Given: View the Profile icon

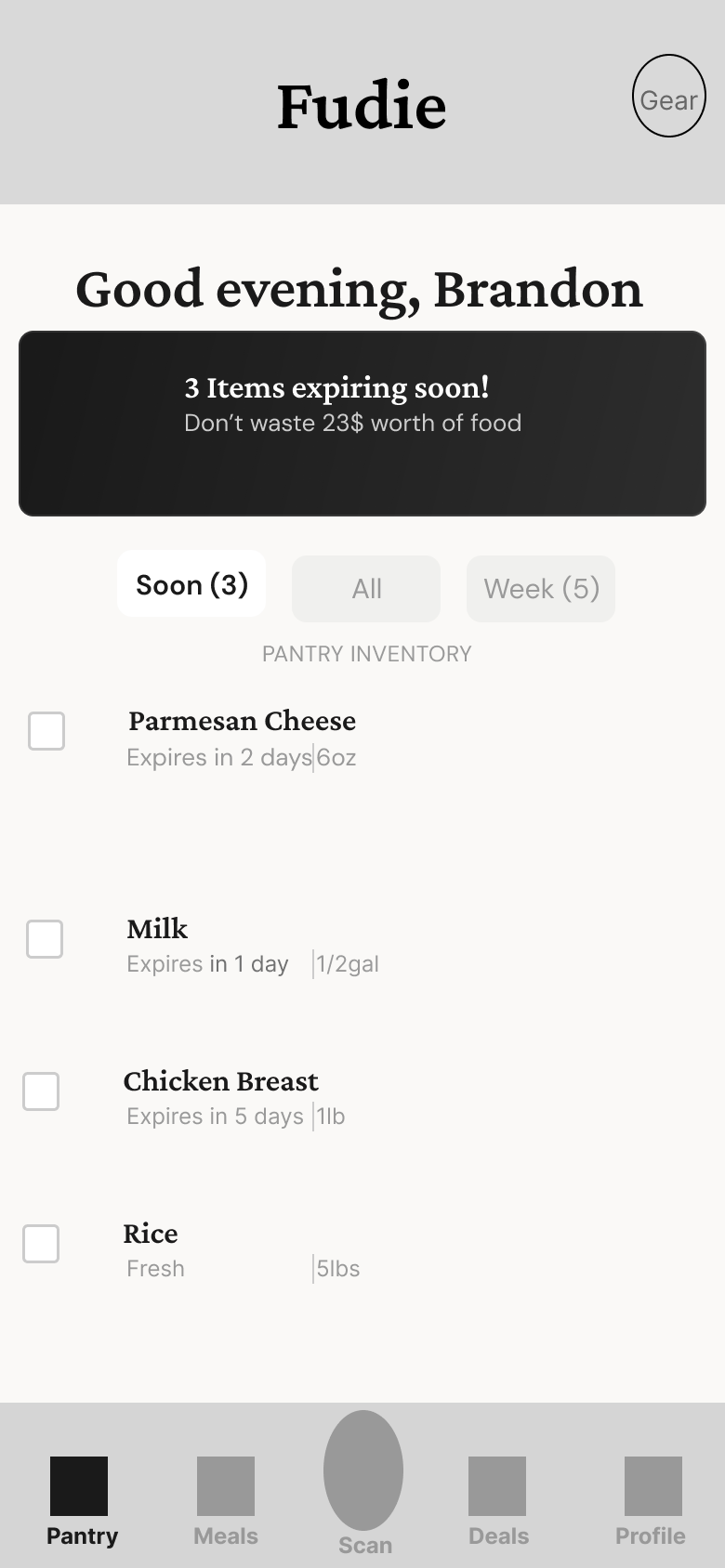Looking at the screenshot, I should click(650, 1484).
